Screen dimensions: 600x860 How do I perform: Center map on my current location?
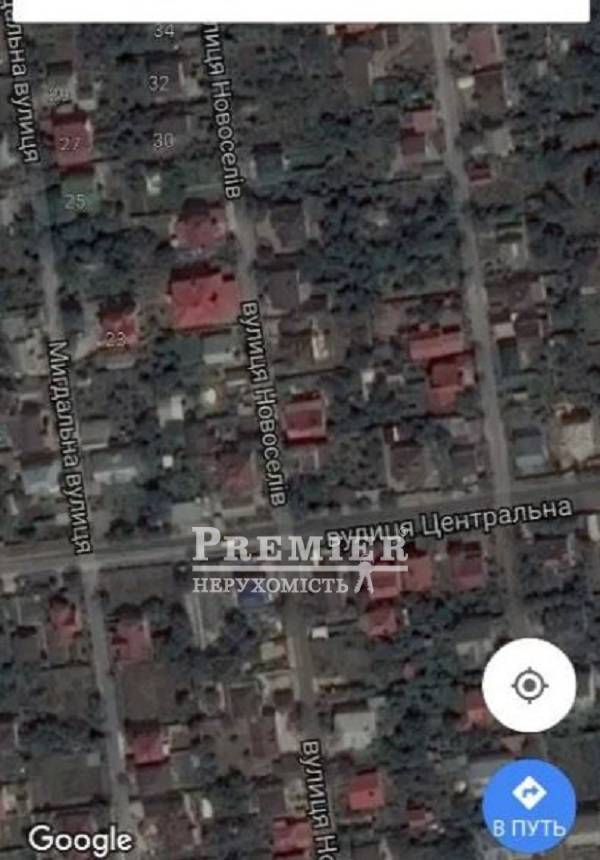click(x=529, y=685)
